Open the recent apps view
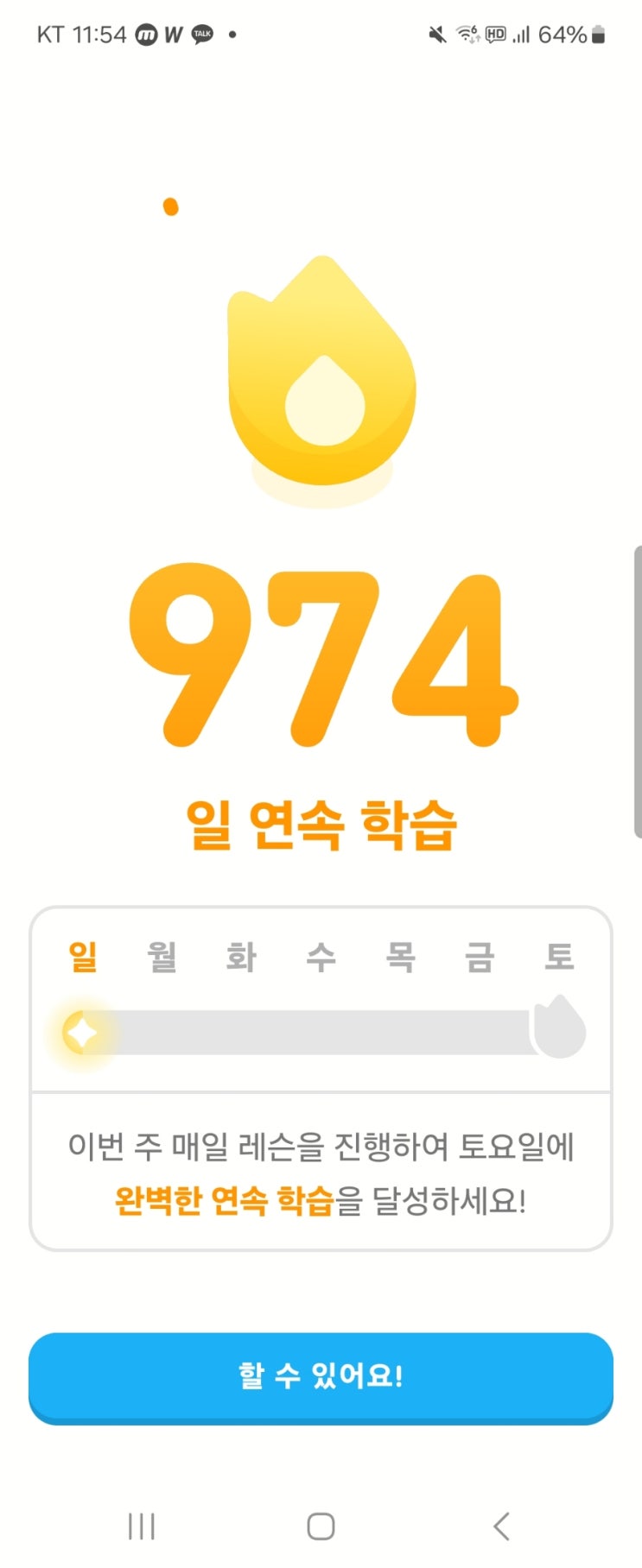The width and height of the screenshot is (642, 1568). pyautogui.click(x=142, y=1526)
